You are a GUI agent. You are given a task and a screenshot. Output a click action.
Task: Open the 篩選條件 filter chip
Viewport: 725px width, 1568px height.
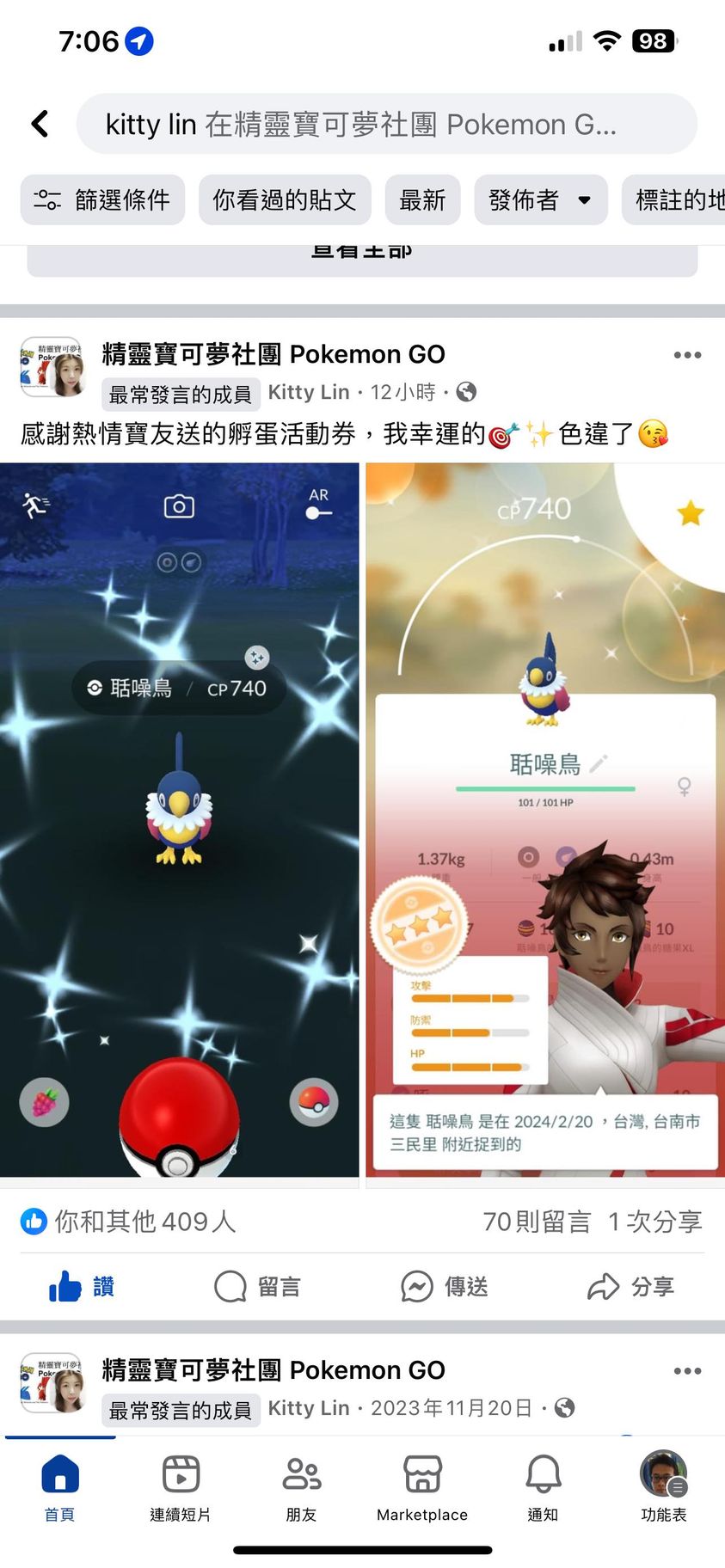coord(102,200)
